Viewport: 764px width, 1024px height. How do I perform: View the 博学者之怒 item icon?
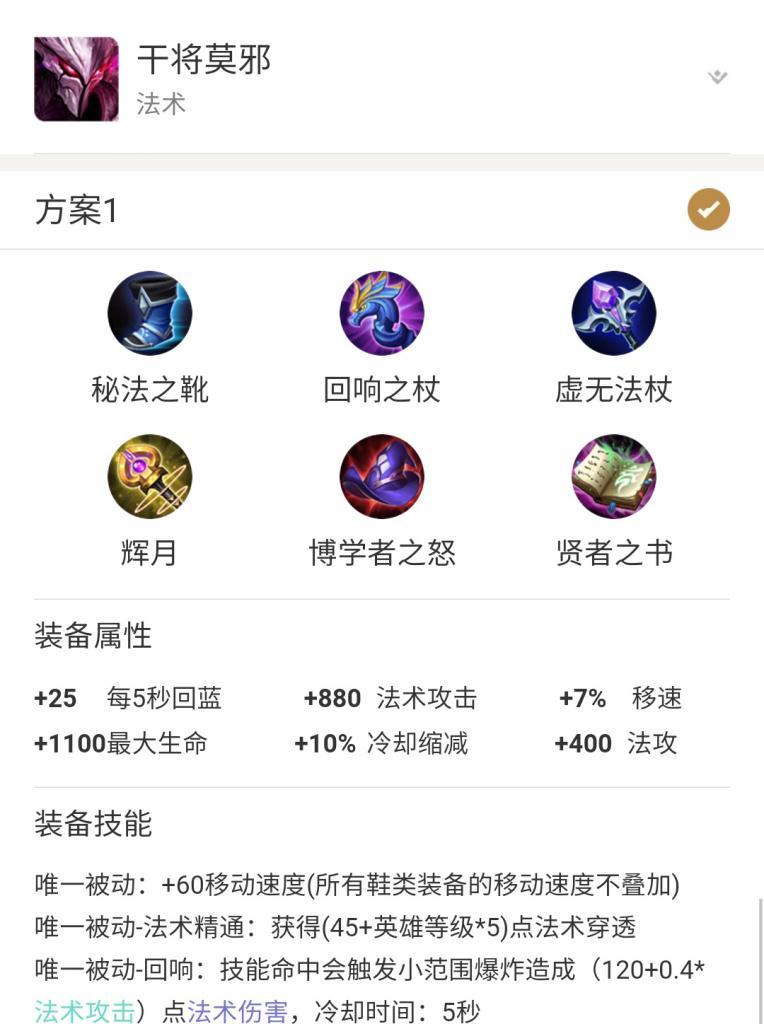pyautogui.click(x=380, y=477)
